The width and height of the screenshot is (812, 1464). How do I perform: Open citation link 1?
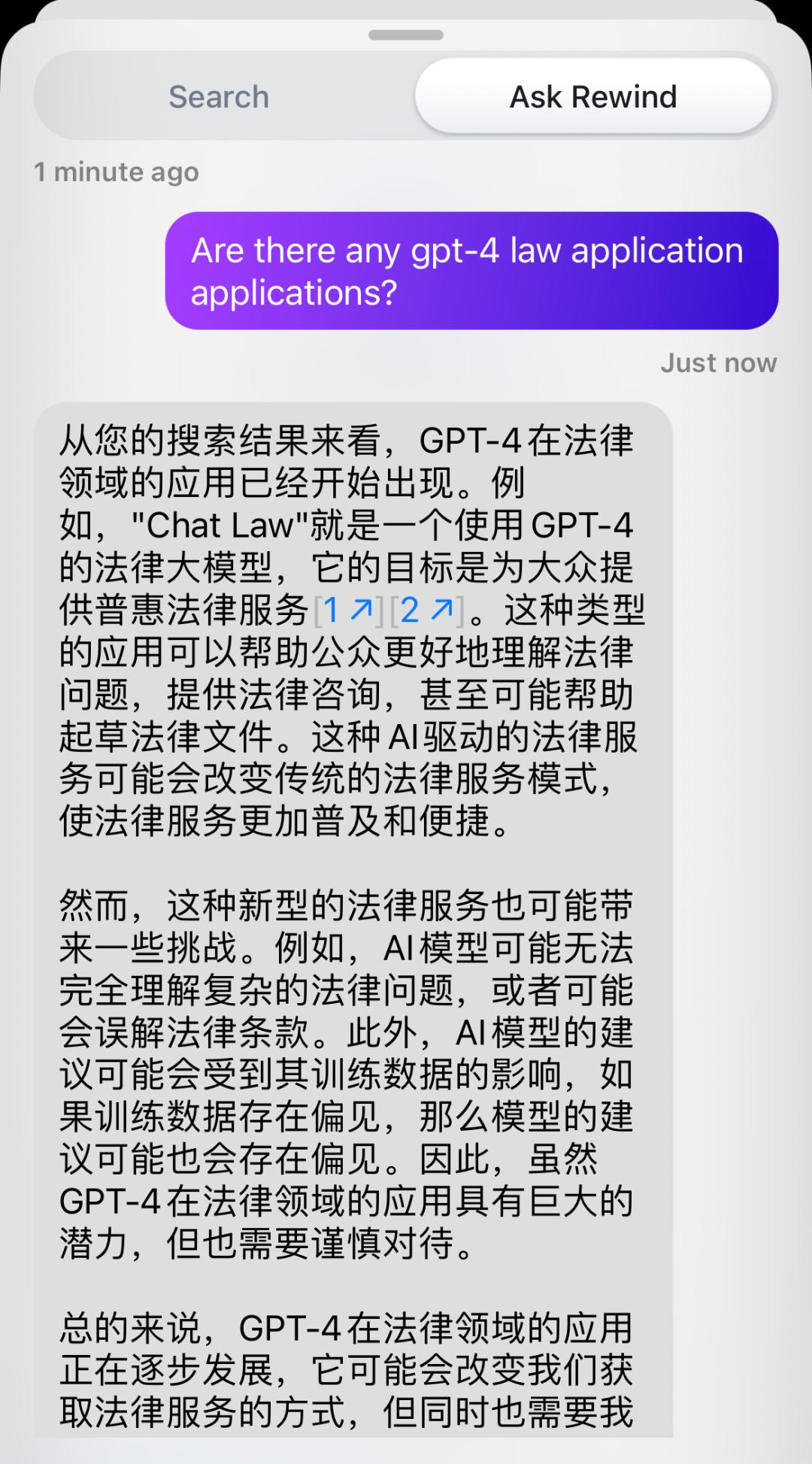pyautogui.click(x=347, y=611)
